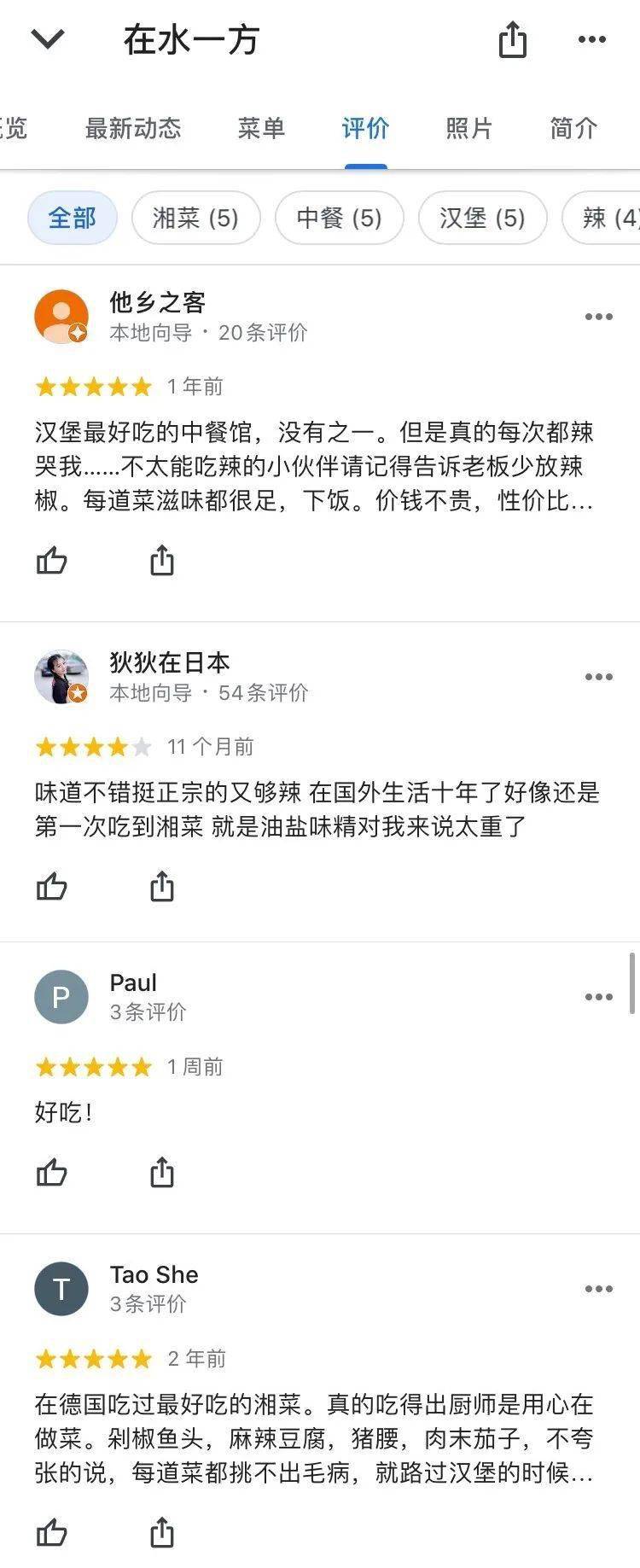Collapse the page with the top chevron
Viewport: 640px width, 1568px height.
tap(49, 38)
